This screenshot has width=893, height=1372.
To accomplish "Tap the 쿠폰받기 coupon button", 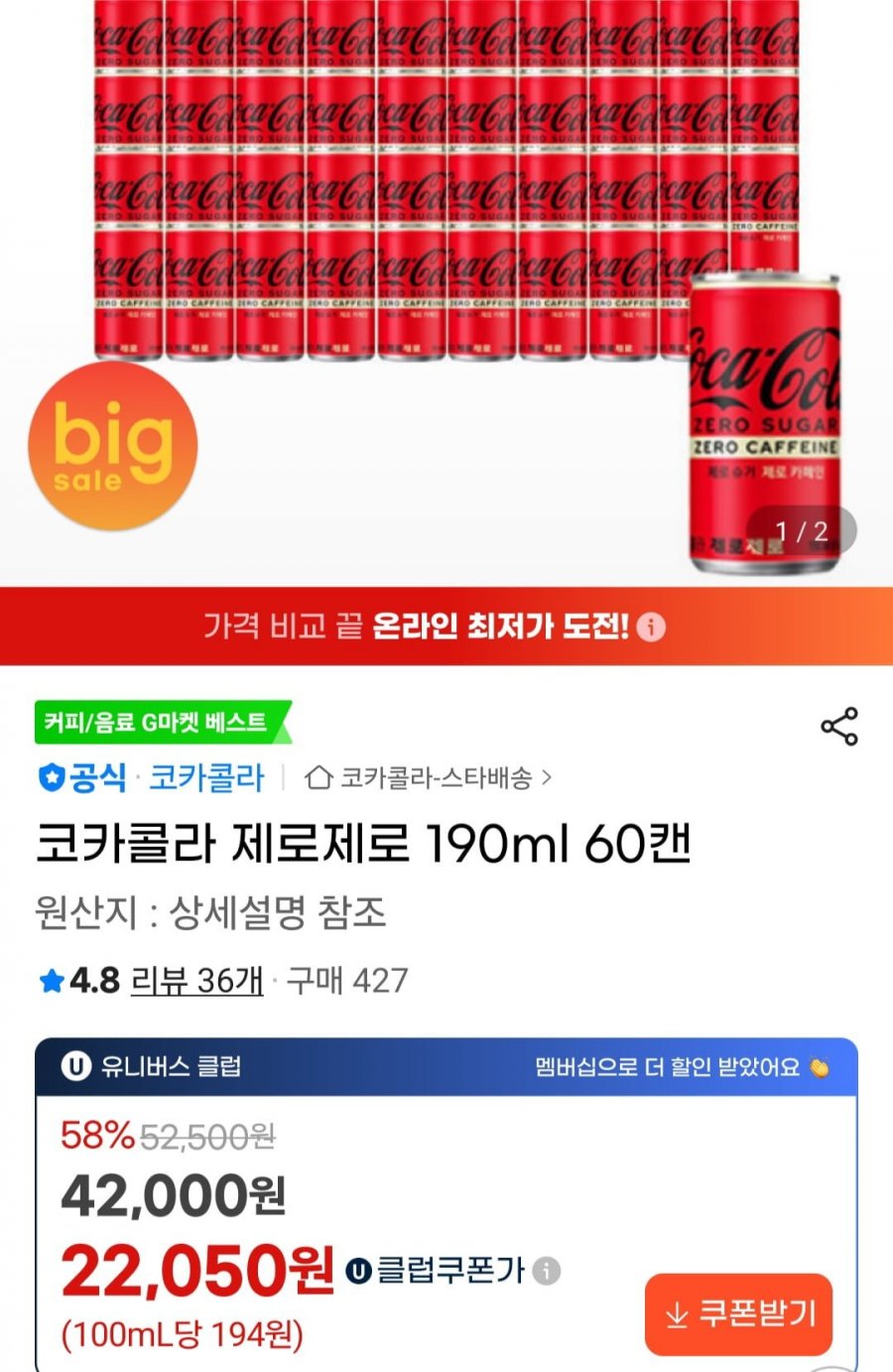I will click(738, 1314).
